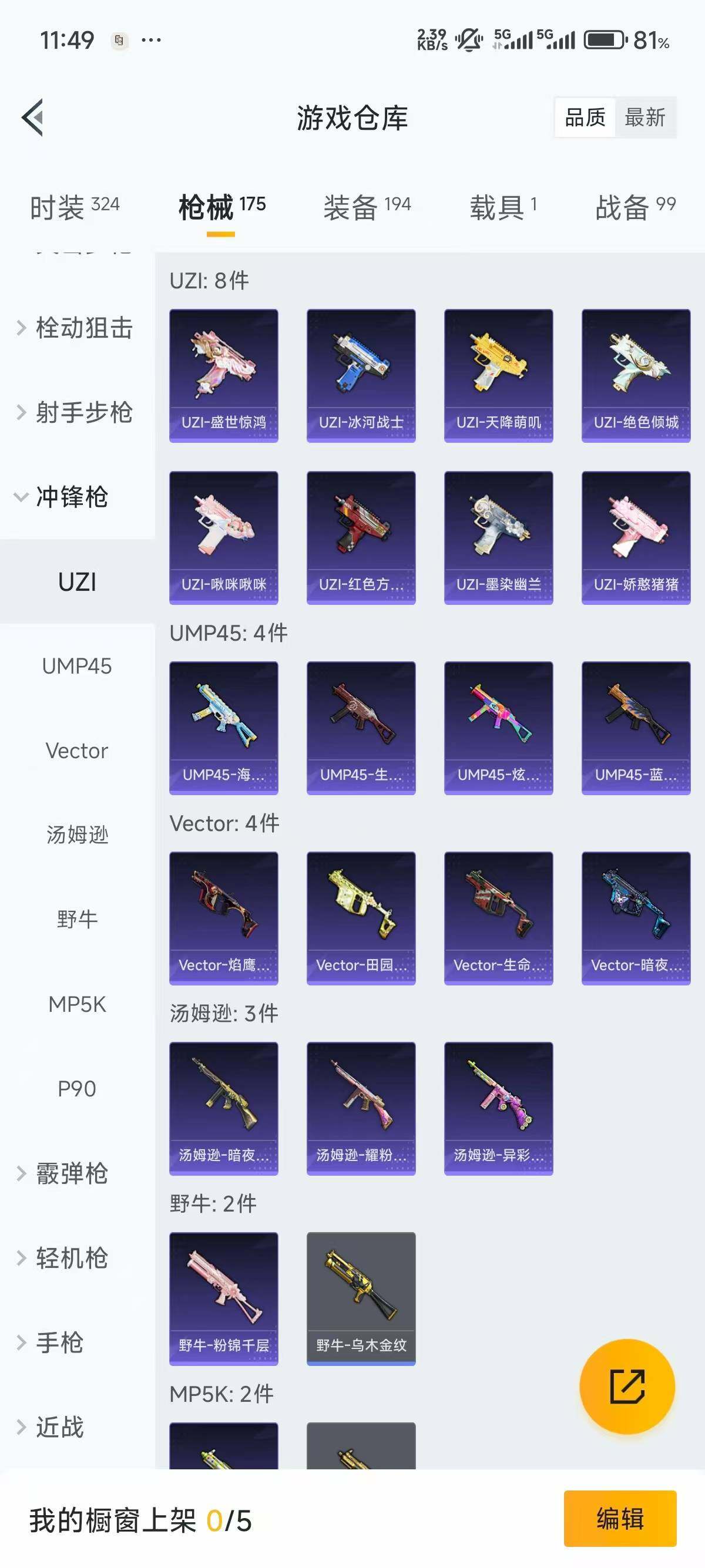Open the Vector-田园 skin tile
Screen dimensions: 705x1568
coord(361,918)
